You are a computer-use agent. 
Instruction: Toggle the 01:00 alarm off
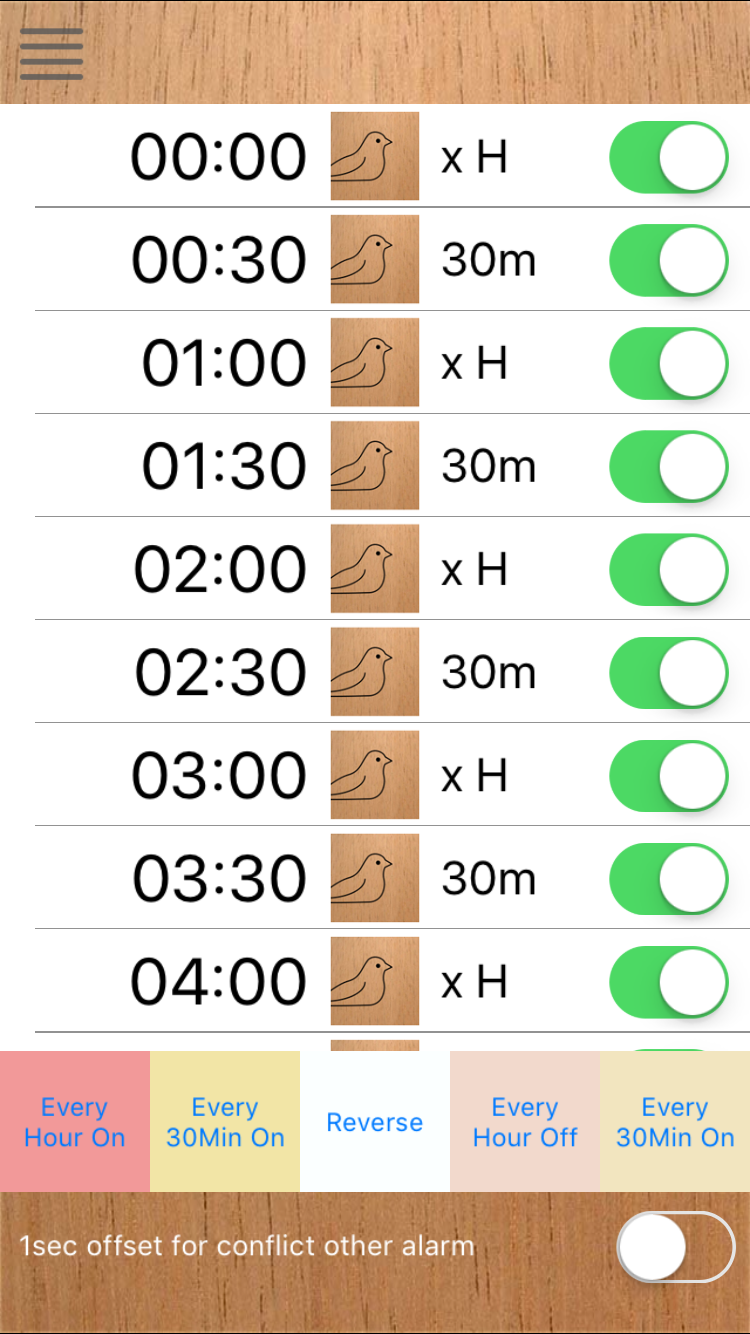click(x=669, y=363)
